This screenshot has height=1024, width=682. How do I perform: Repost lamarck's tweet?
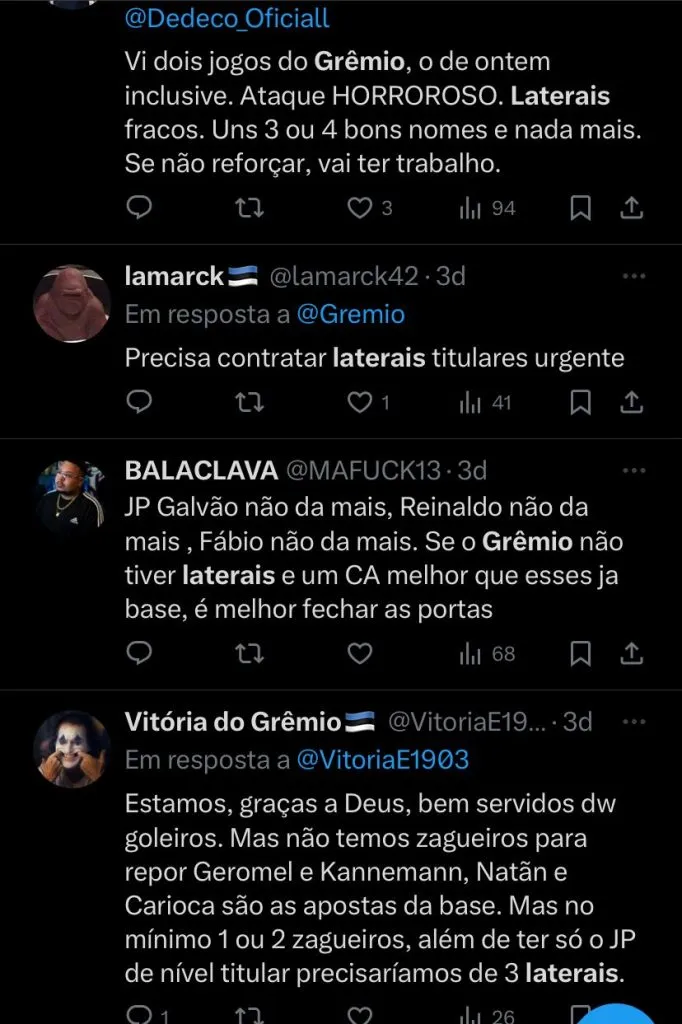click(x=249, y=402)
